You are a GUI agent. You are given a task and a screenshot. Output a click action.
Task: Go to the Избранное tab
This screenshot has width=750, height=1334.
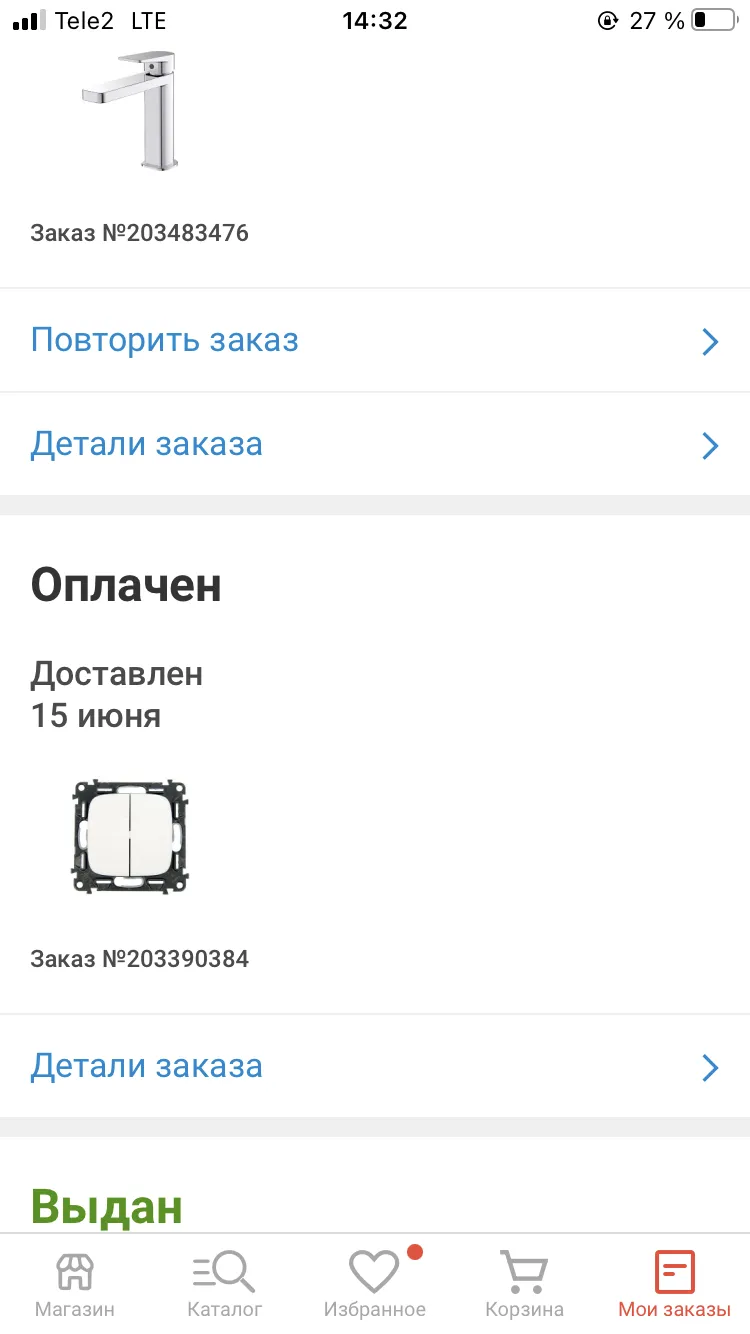point(375,1284)
